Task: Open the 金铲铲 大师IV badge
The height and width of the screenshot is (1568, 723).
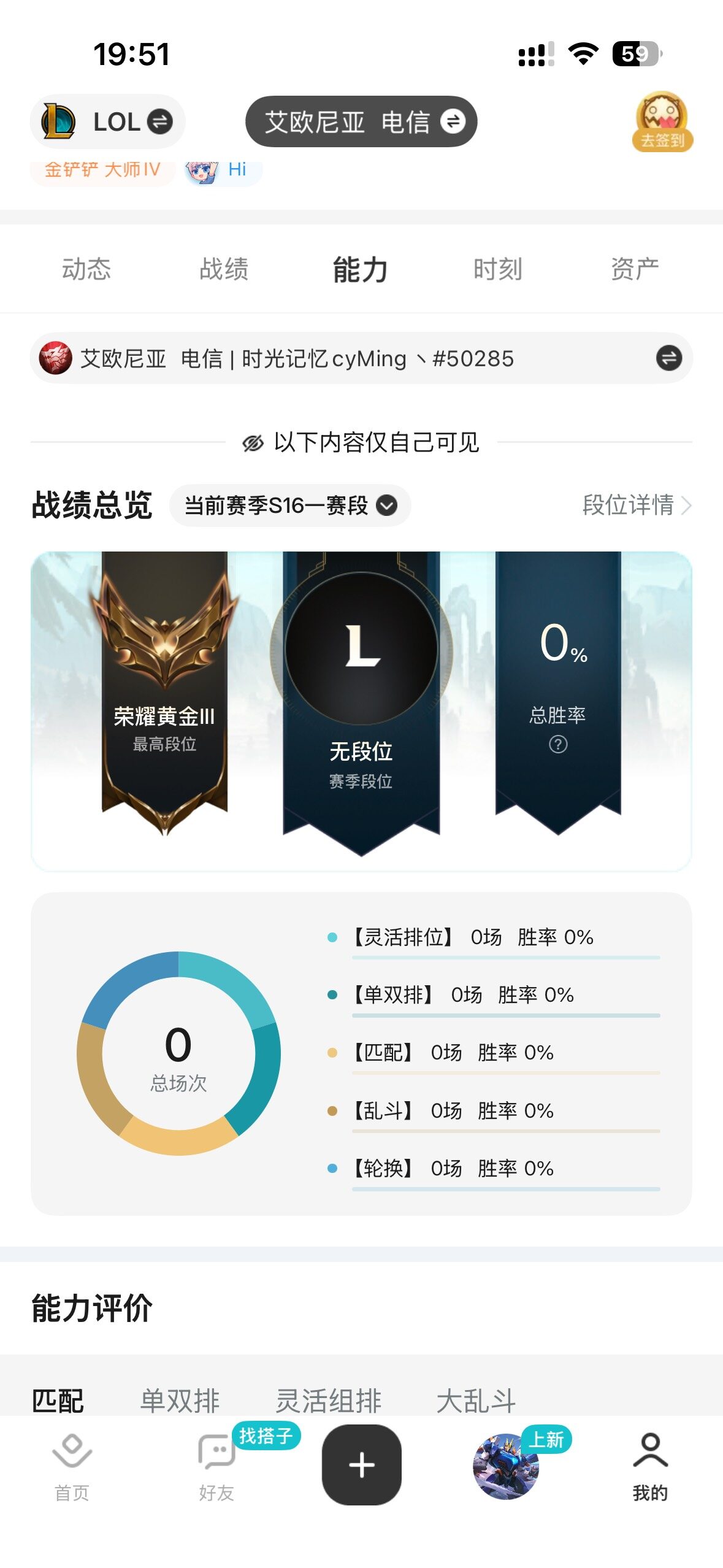Action: point(102,171)
